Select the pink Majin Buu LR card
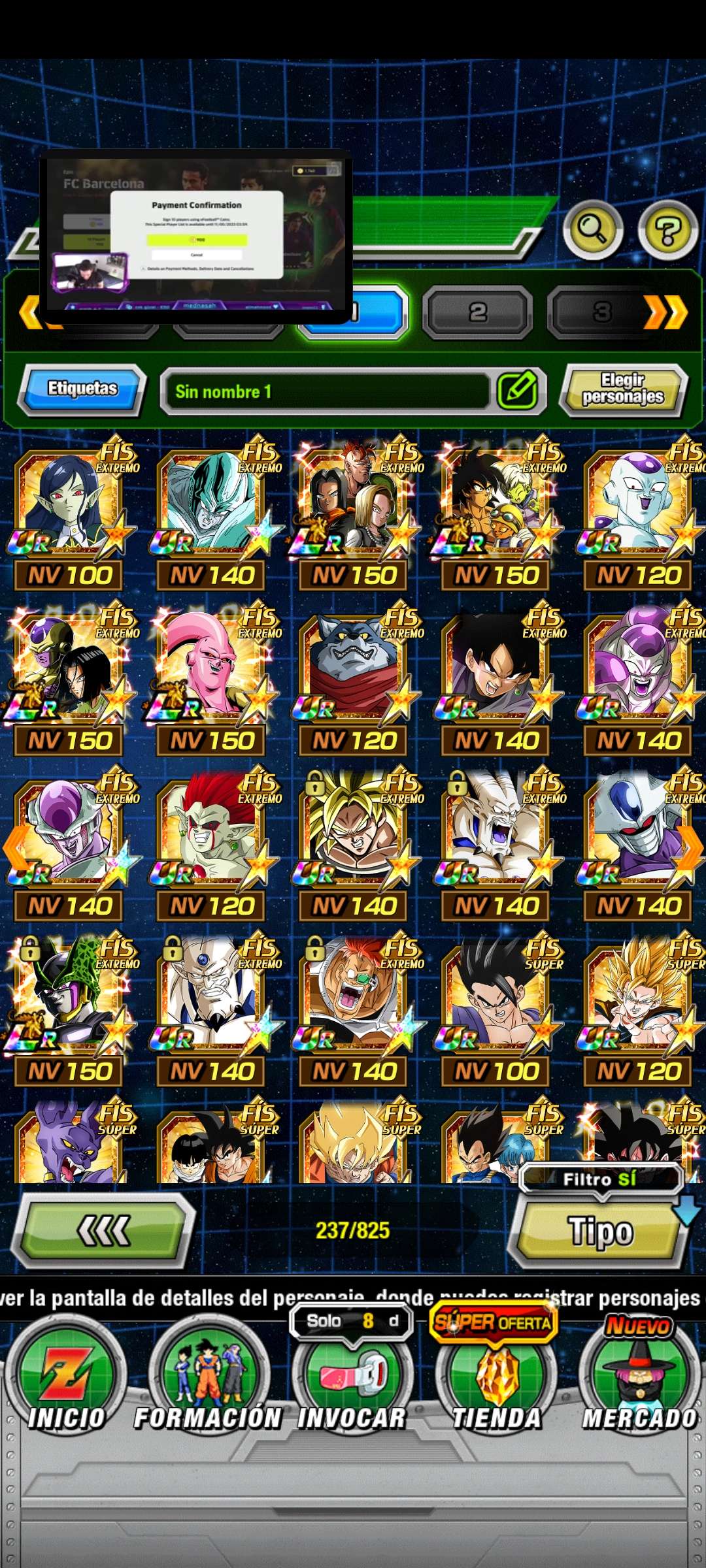 pos(211,680)
